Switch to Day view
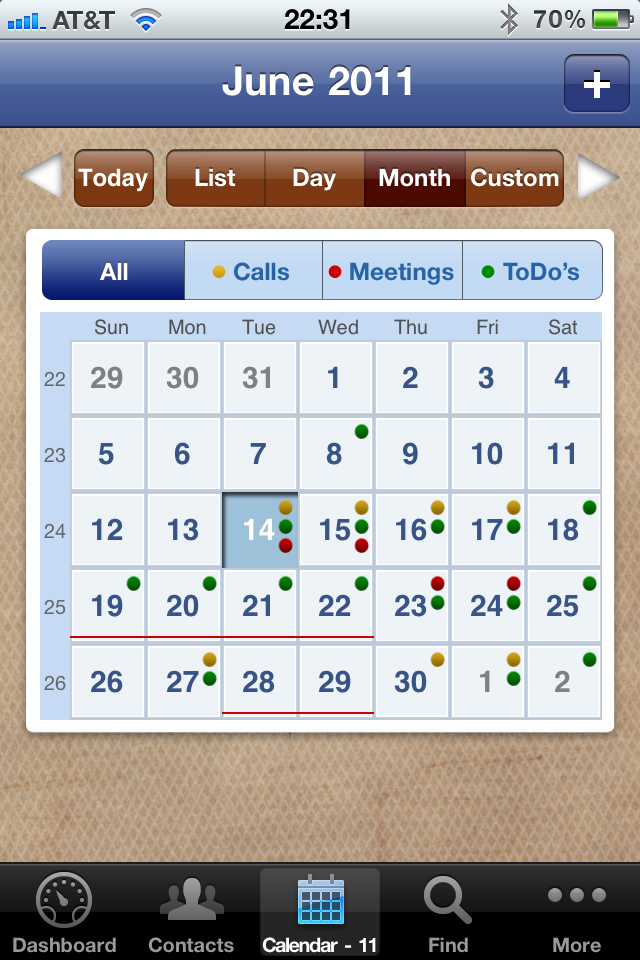Image resolution: width=640 pixels, height=960 pixels. coord(314,178)
